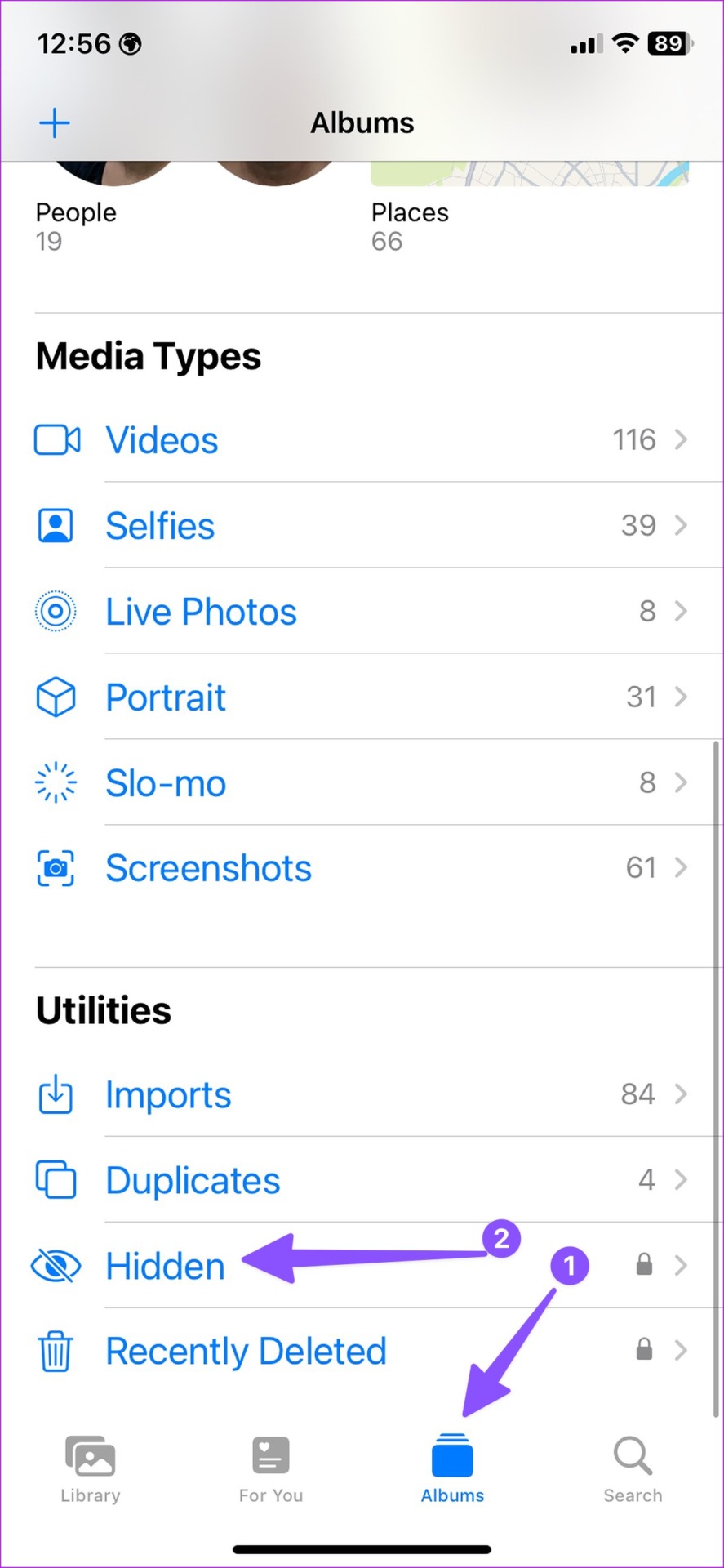The height and width of the screenshot is (1568, 724).
Task: Open the Portrait album
Action: tap(362, 697)
